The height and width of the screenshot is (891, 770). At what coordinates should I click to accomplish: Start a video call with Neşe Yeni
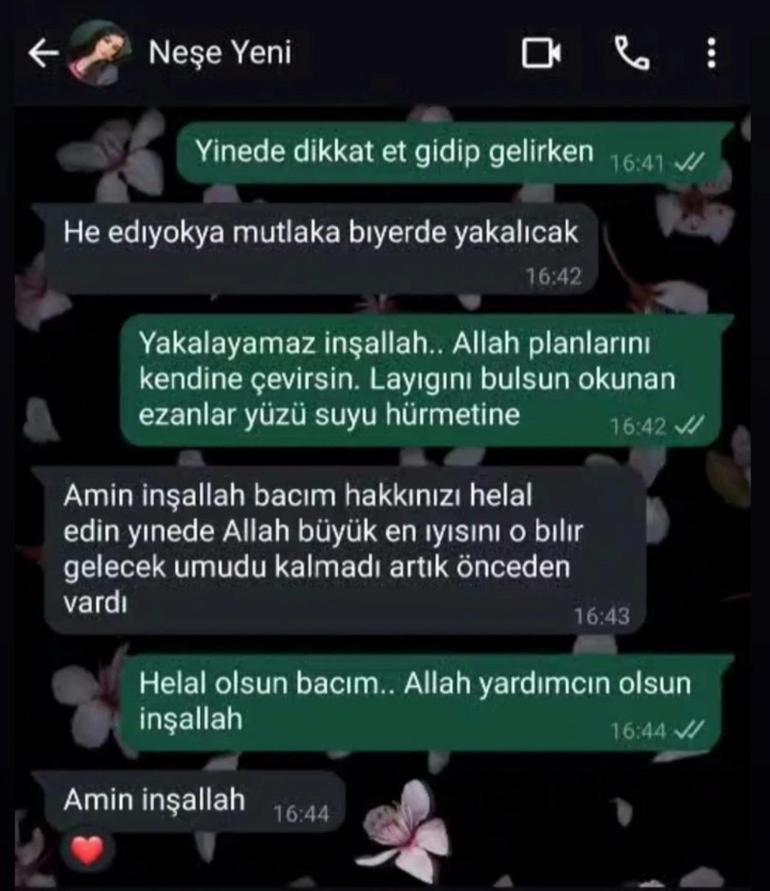pyautogui.click(x=541, y=54)
